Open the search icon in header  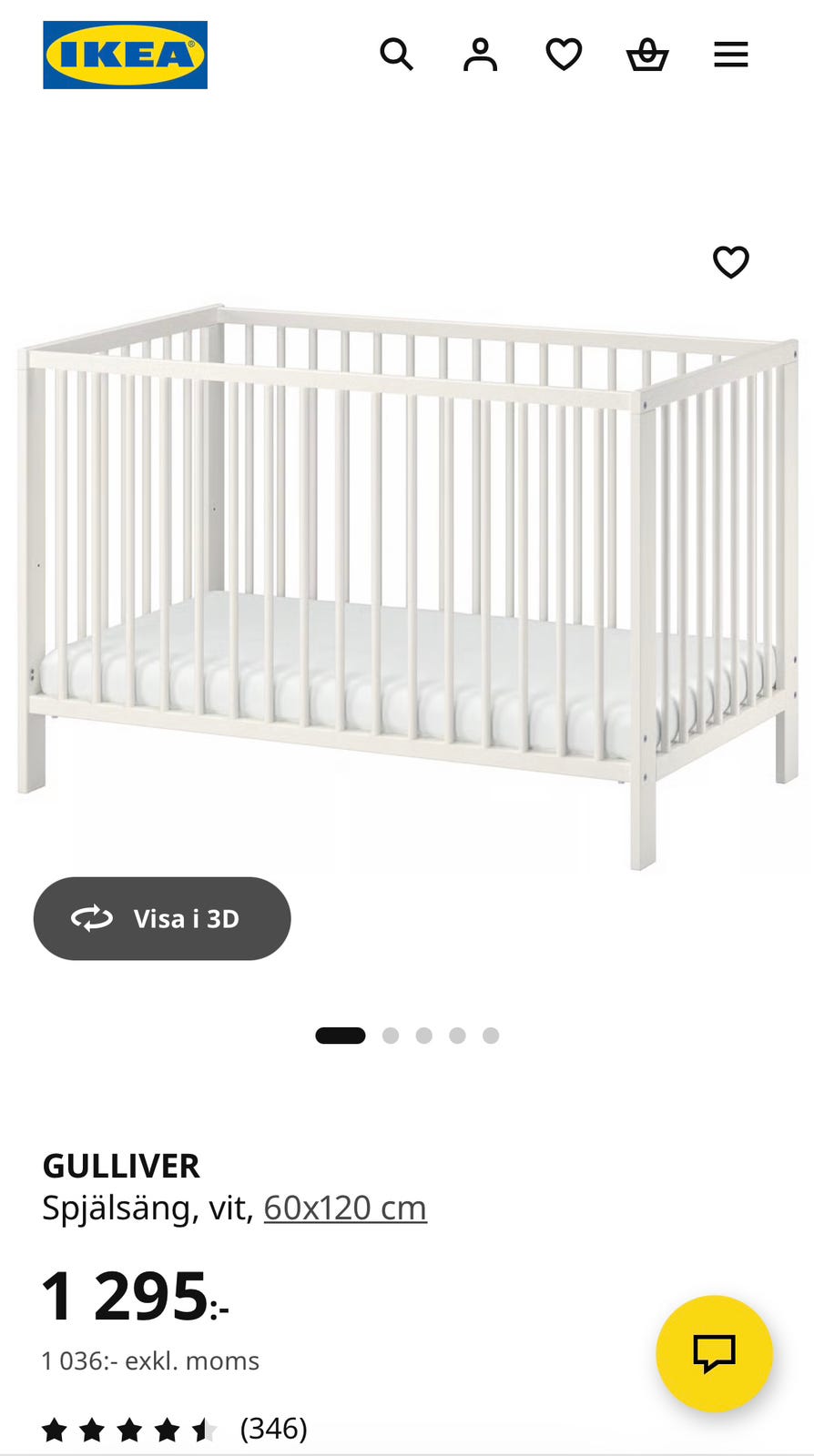[396, 55]
